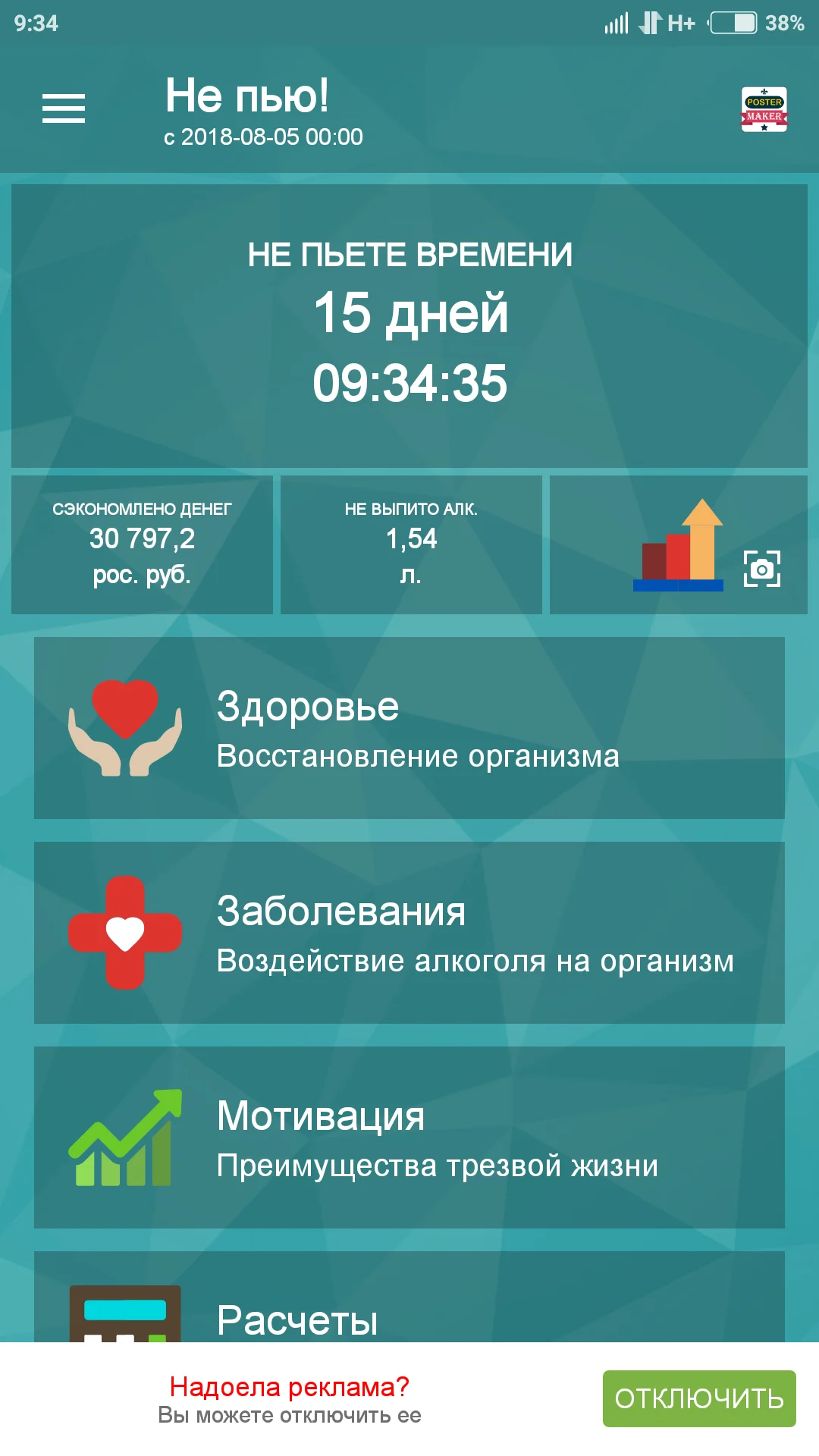Click the Не пью! app title
The height and width of the screenshot is (1456, 819).
tap(250, 96)
